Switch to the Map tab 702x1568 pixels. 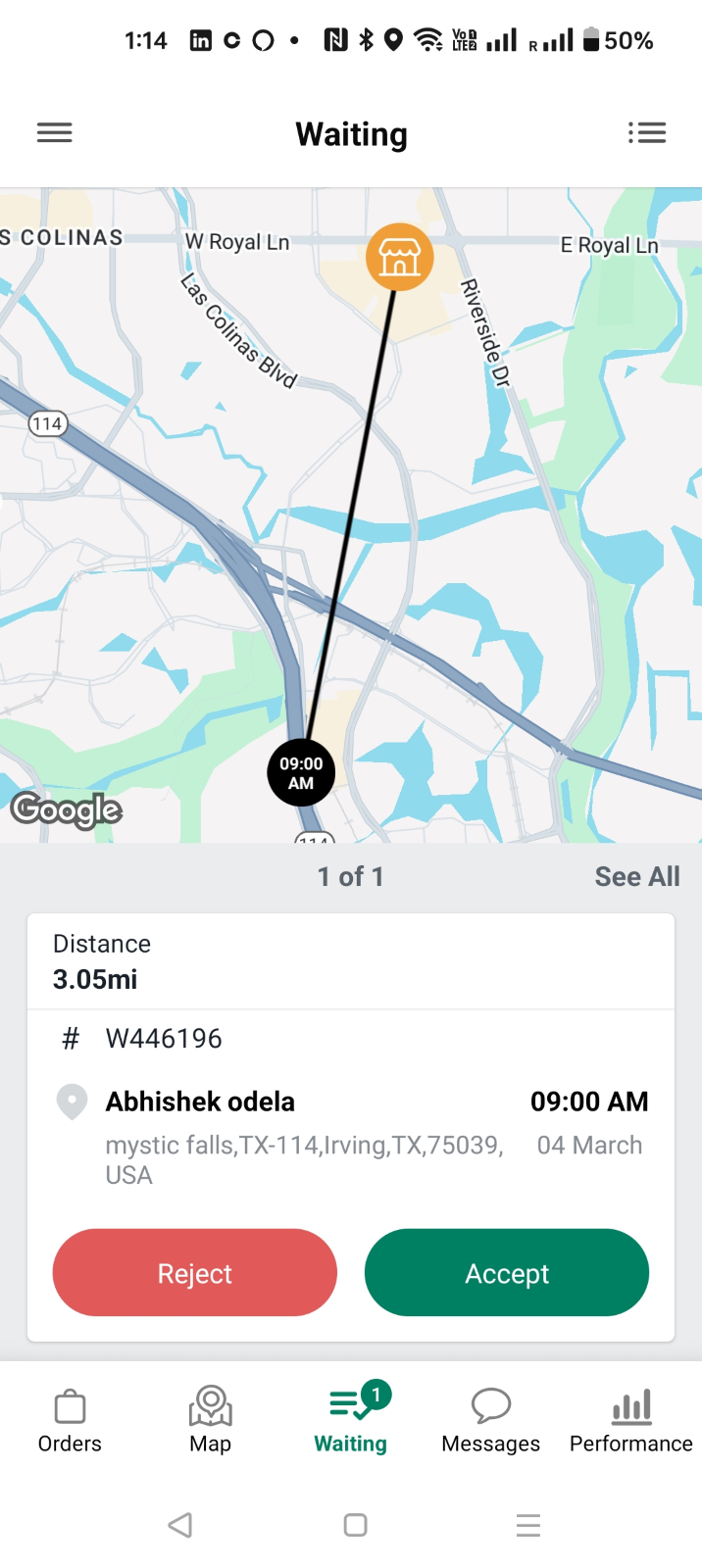pos(210,1419)
